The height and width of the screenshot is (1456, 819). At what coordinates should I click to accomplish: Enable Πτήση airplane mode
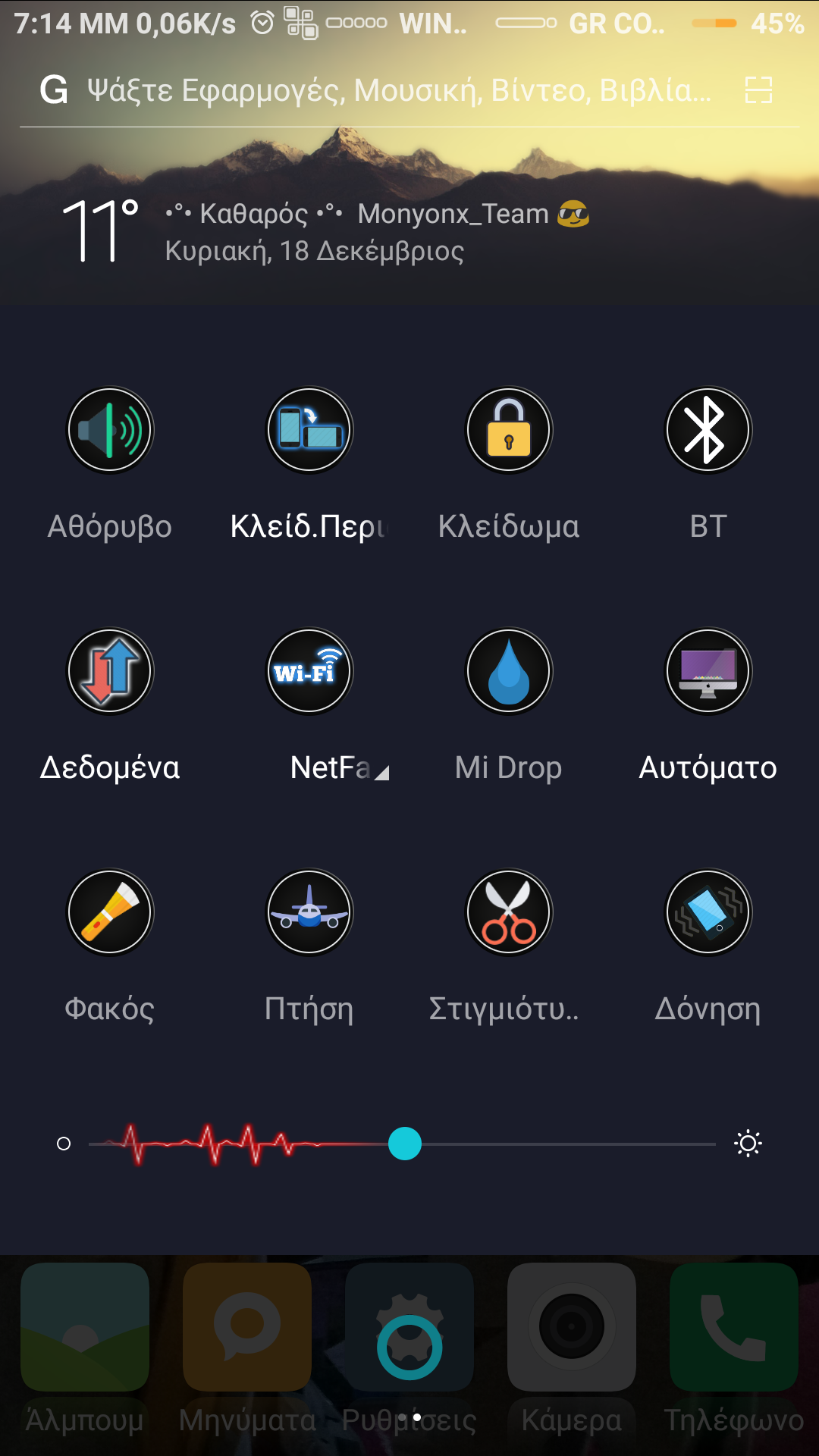pos(309,912)
